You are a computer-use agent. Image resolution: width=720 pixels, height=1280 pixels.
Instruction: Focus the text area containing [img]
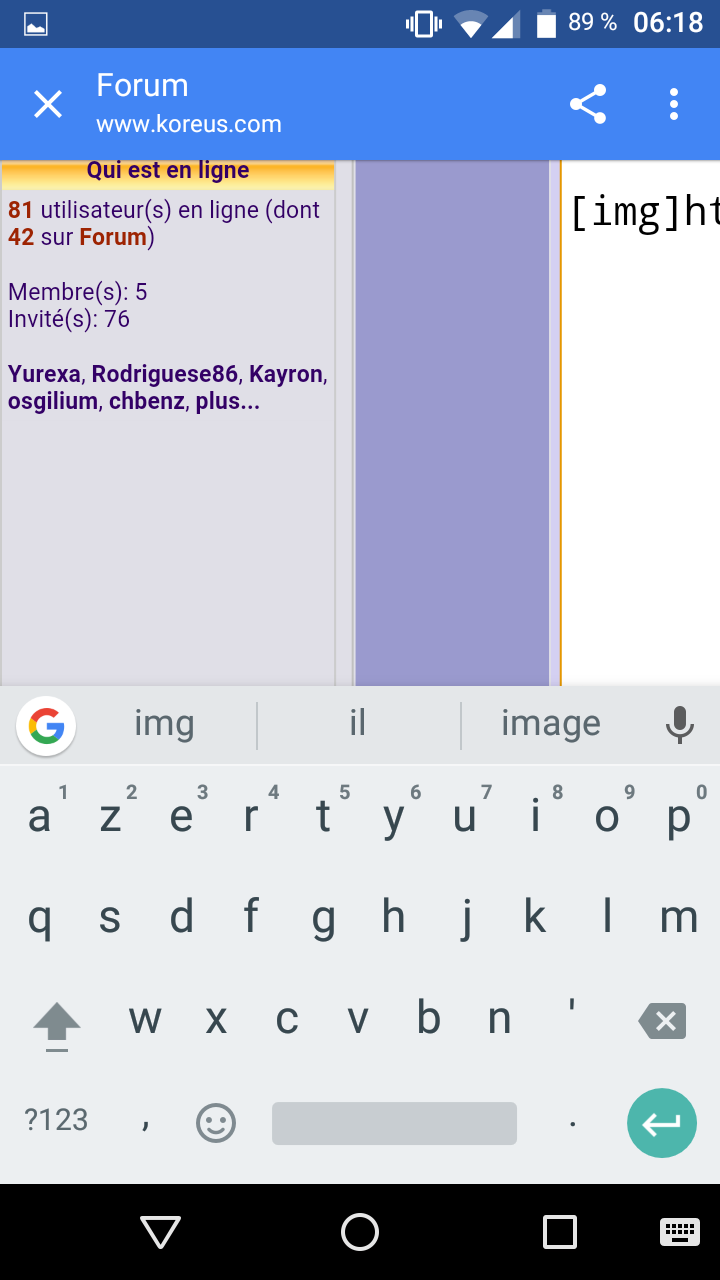pyautogui.click(x=640, y=420)
